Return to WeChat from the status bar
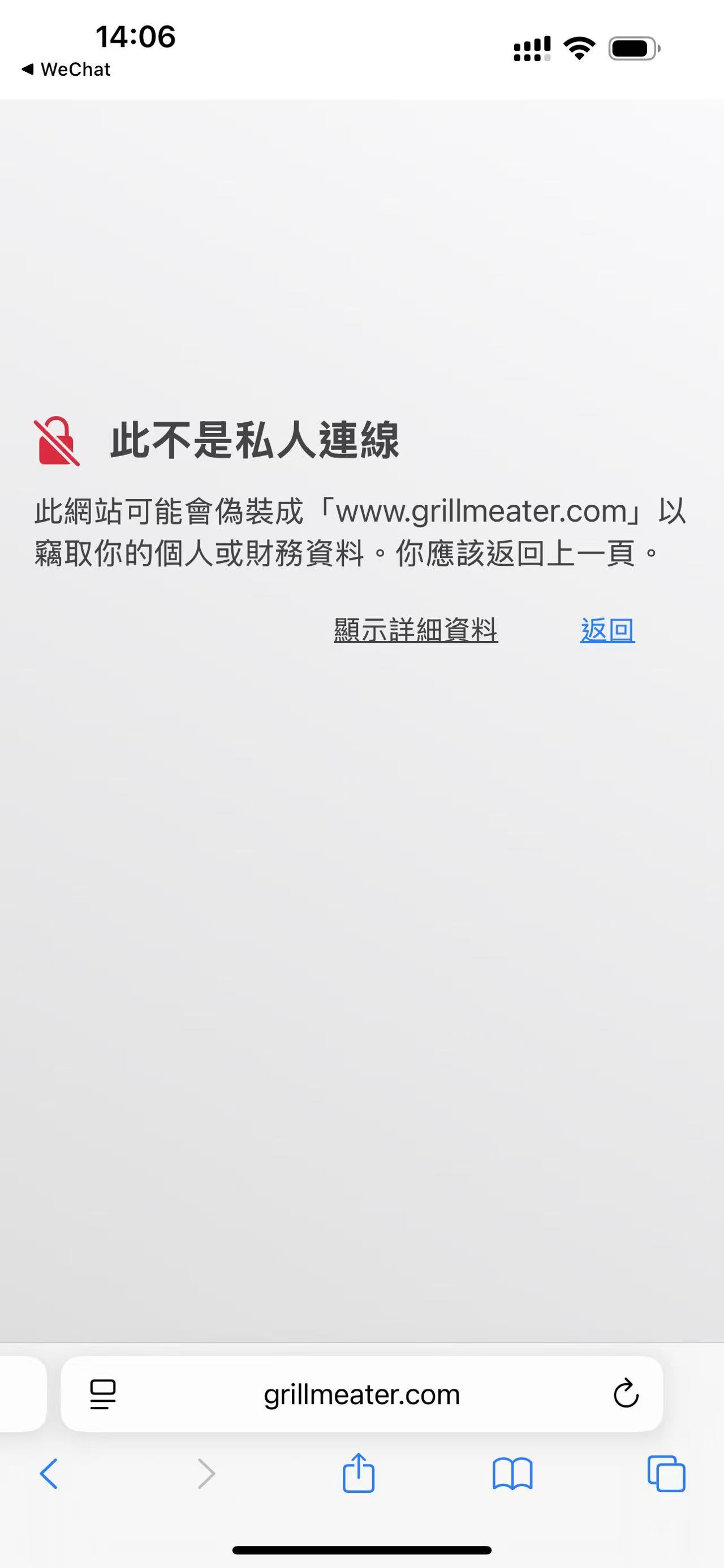724x1568 pixels. [66, 70]
